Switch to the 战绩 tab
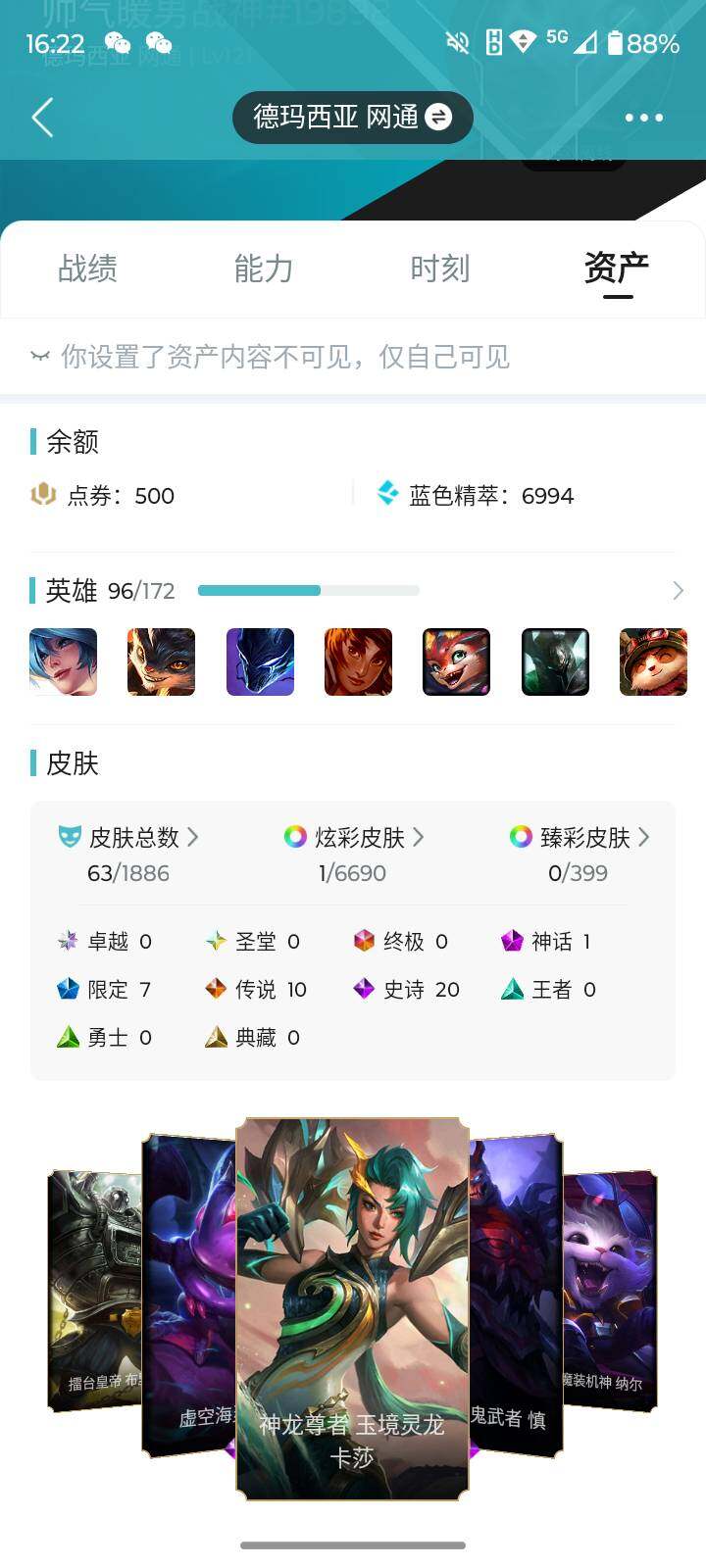 tap(87, 269)
